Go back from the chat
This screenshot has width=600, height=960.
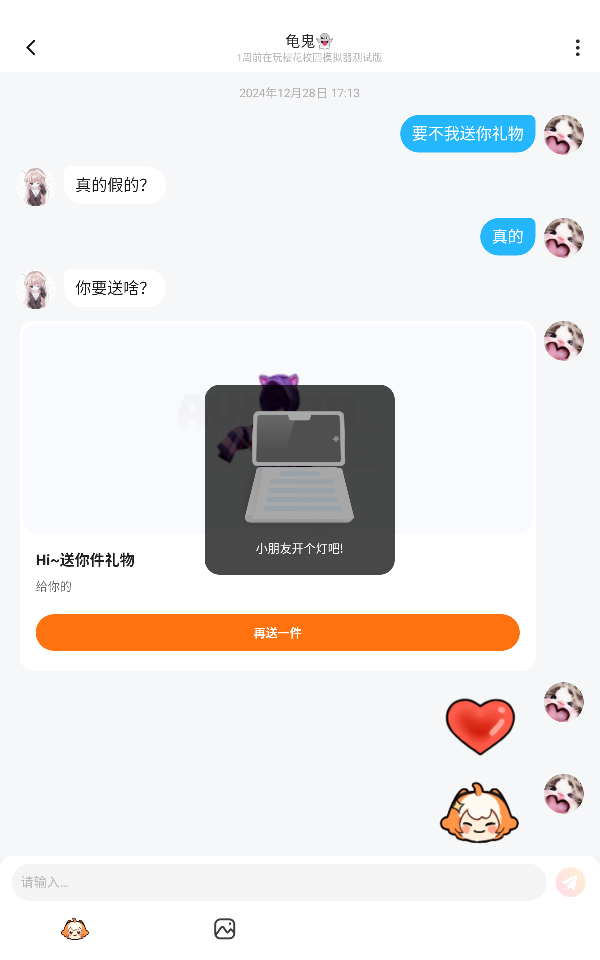[x=31, y=47]
